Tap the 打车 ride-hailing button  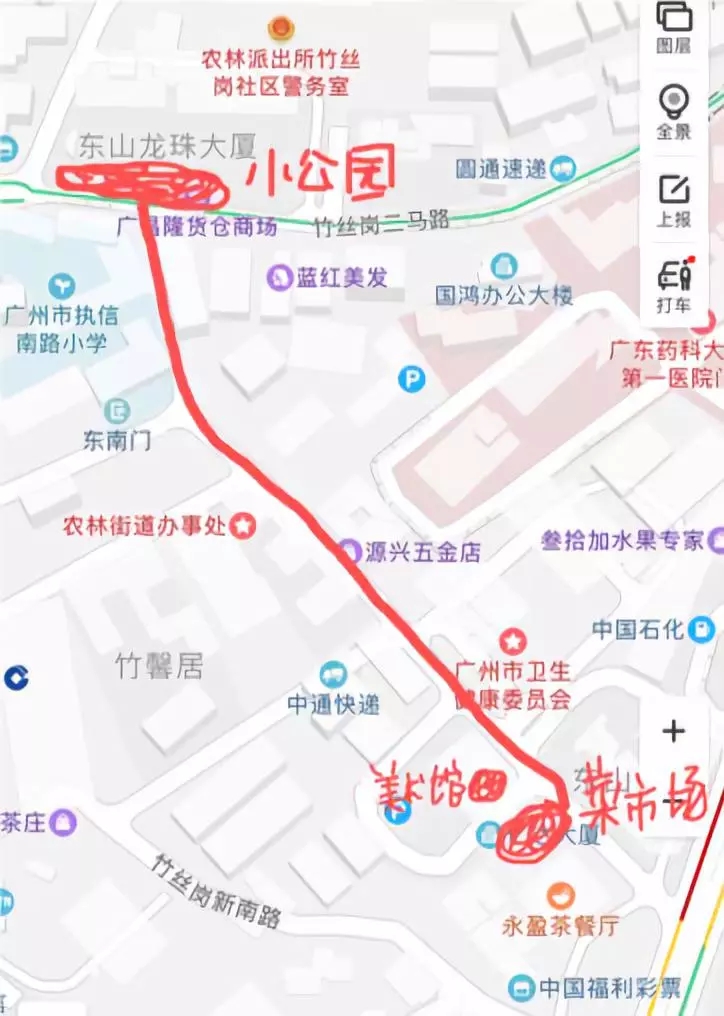tap(674, 285)
